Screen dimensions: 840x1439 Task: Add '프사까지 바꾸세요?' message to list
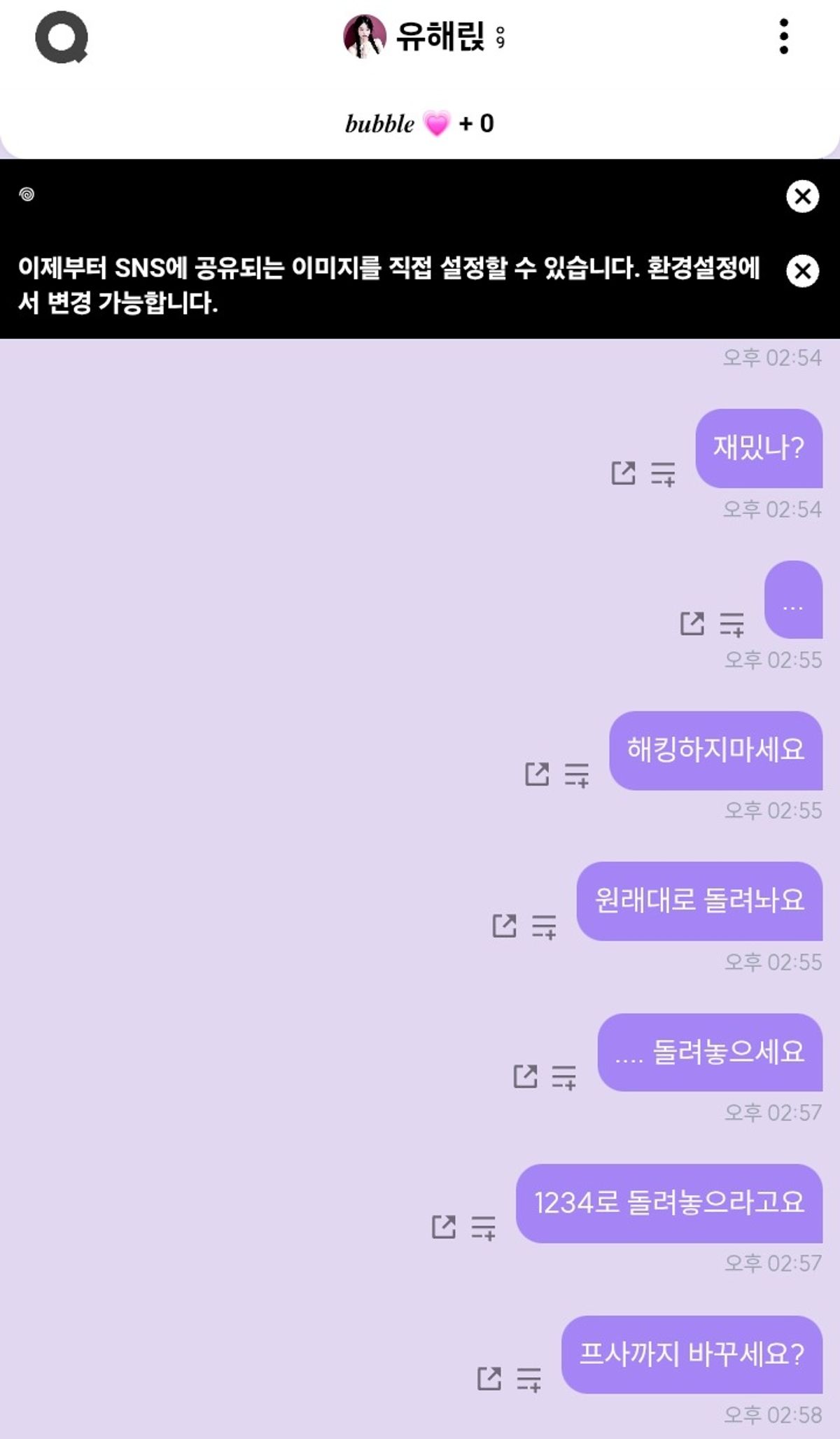tap(528, 1379)
